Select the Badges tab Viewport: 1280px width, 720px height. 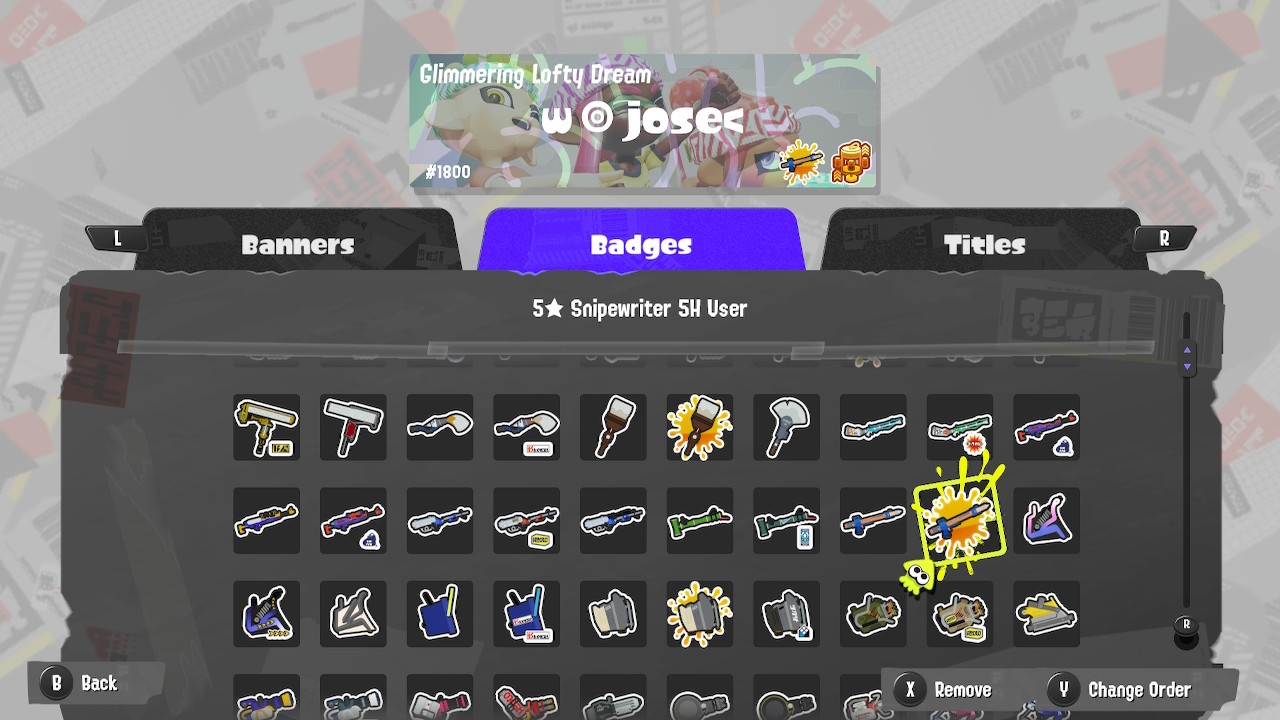click(640, 244)
